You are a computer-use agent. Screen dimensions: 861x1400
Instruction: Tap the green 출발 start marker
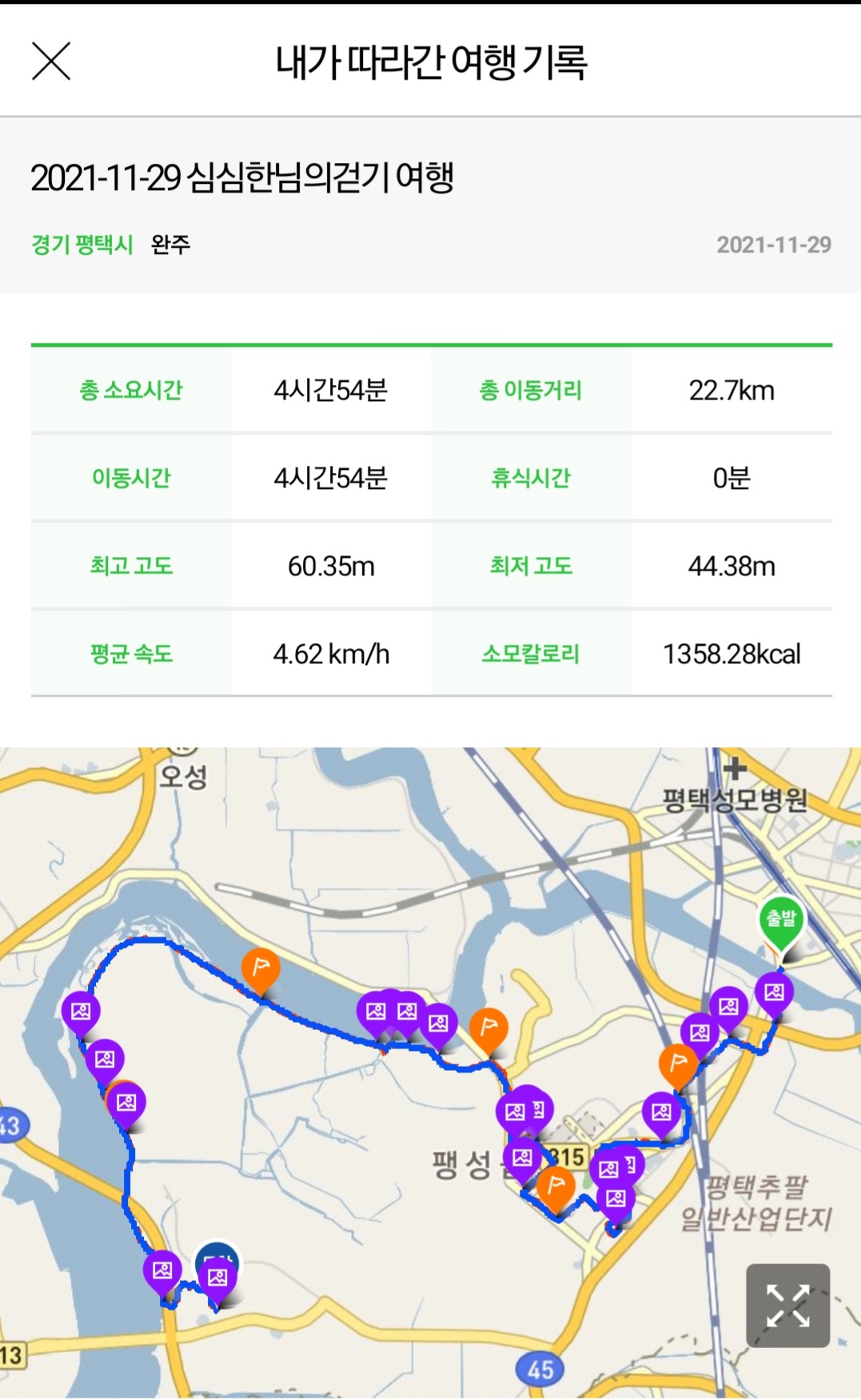[781, 927]
